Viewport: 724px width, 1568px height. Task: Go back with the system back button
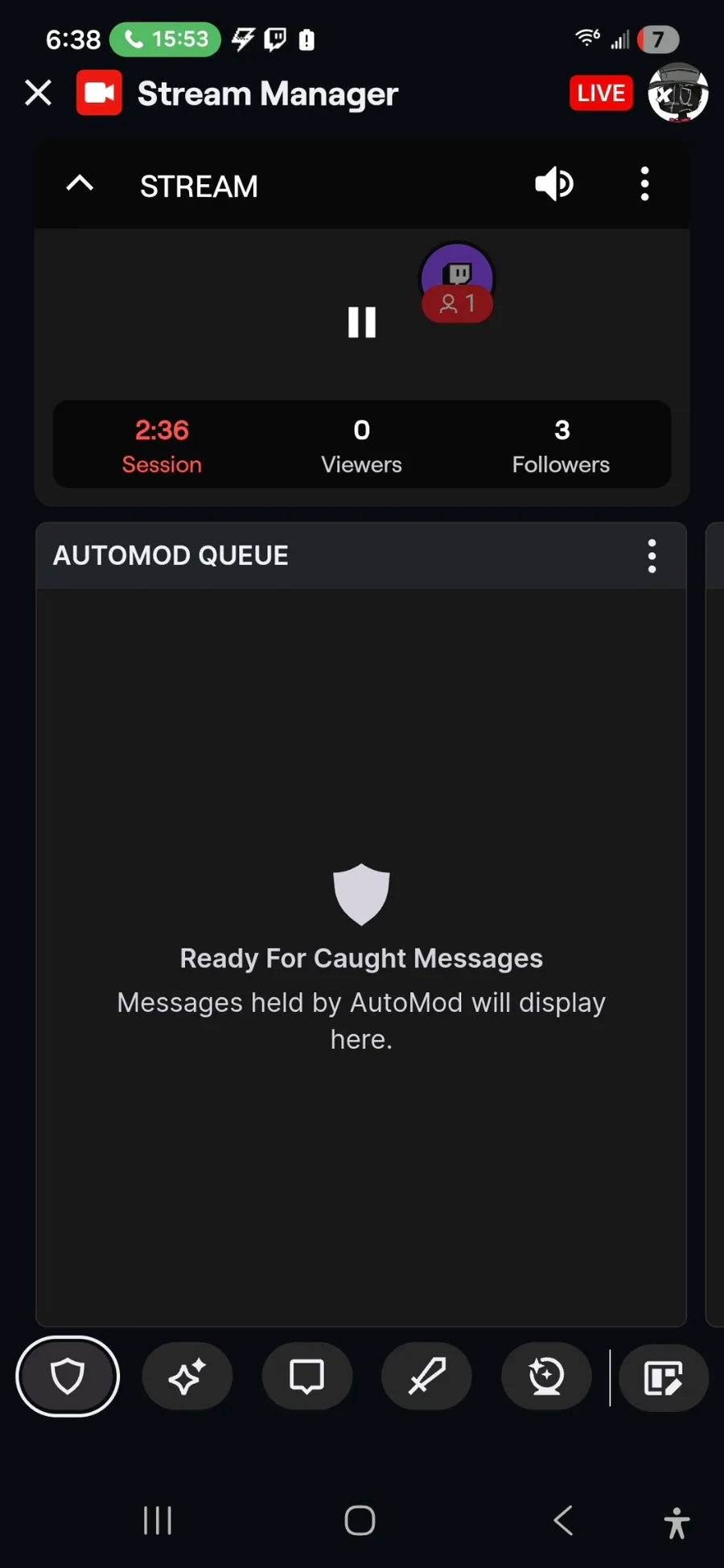(x=564, y=1521)
